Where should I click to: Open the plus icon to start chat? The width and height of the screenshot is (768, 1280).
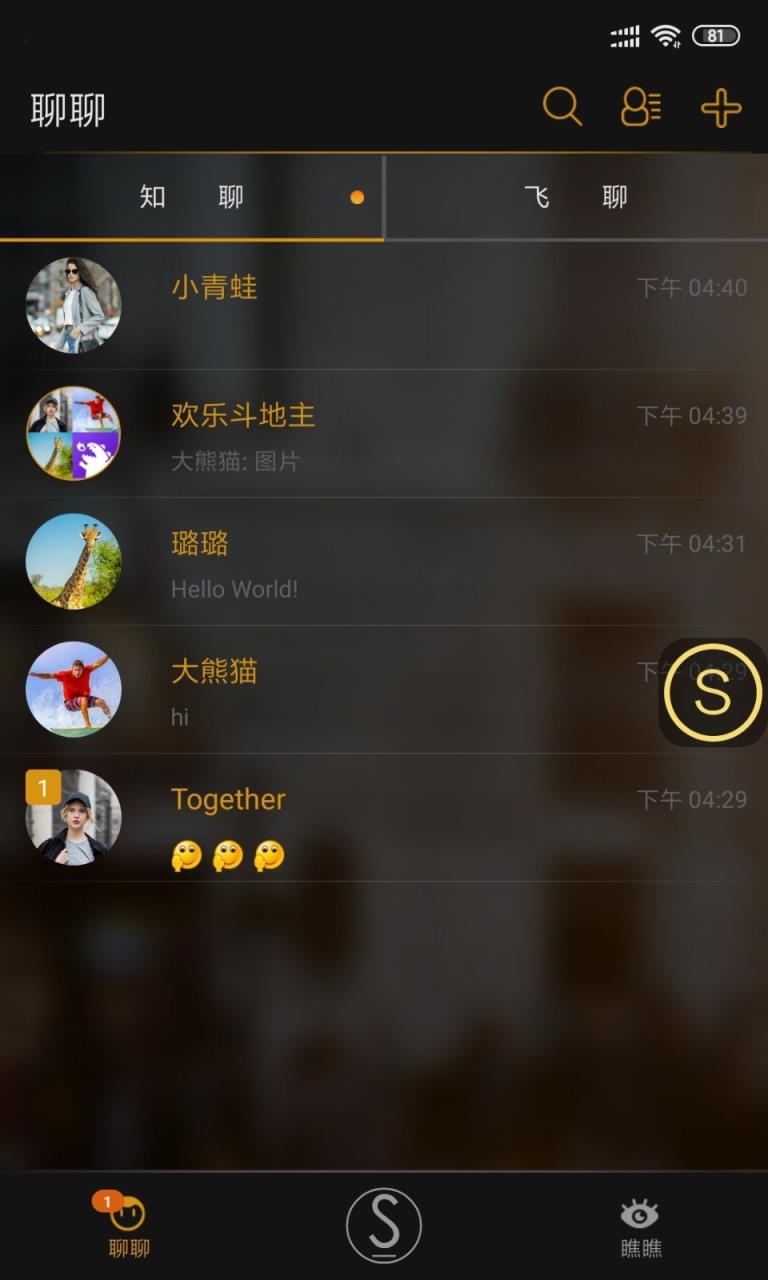click(x=720, y=107)
